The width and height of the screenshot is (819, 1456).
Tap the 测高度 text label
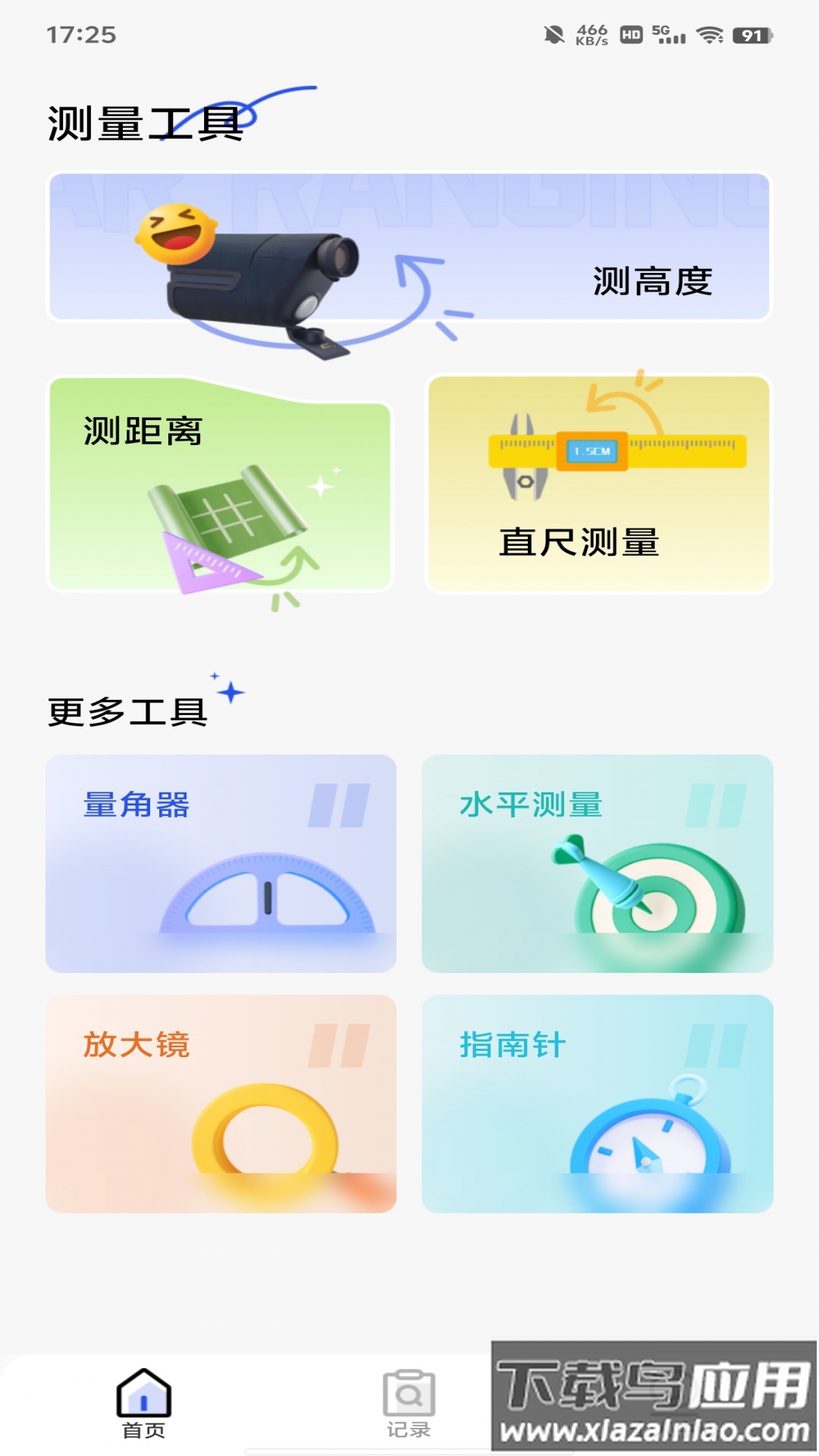[x=654, y=281]
